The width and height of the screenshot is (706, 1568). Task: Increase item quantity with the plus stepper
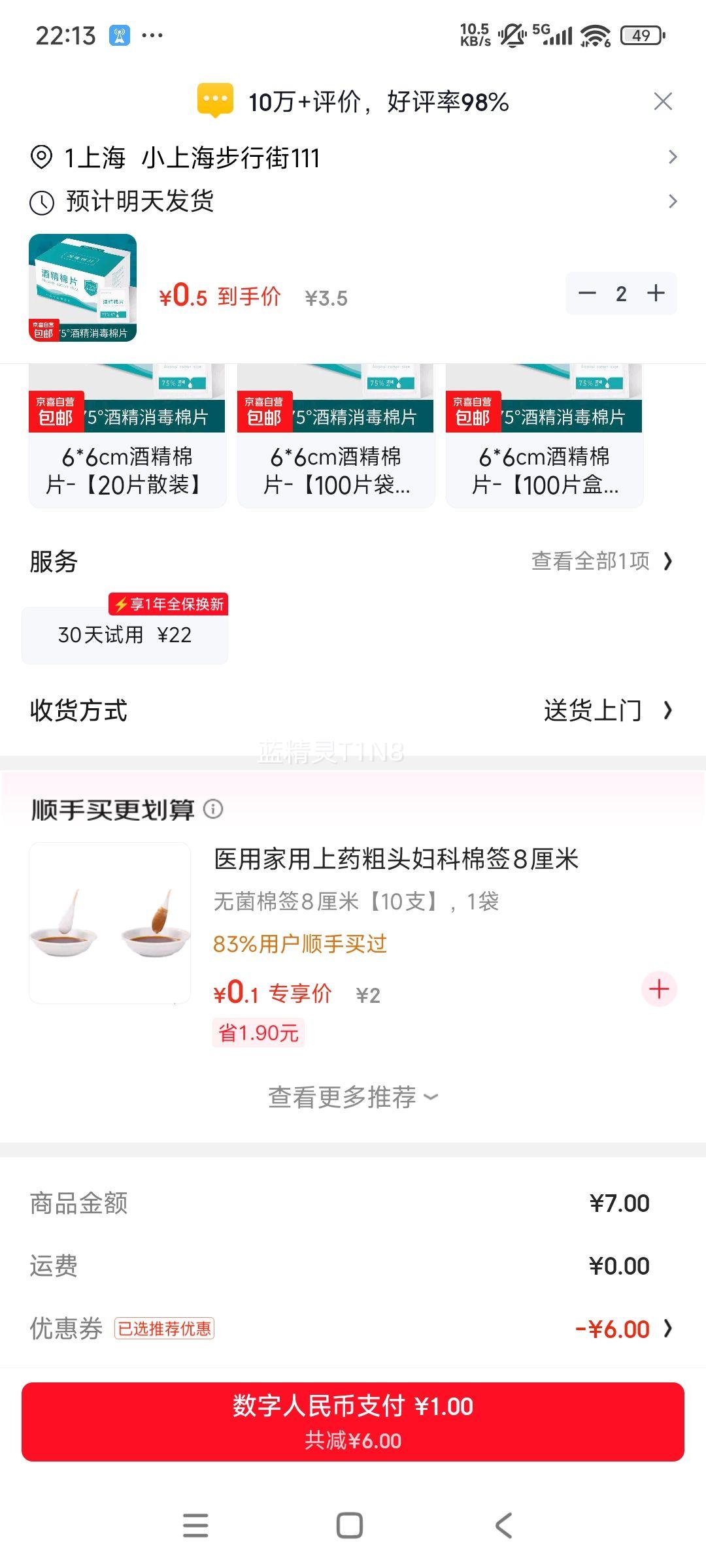pyautogui.click(x=655, y=294)
